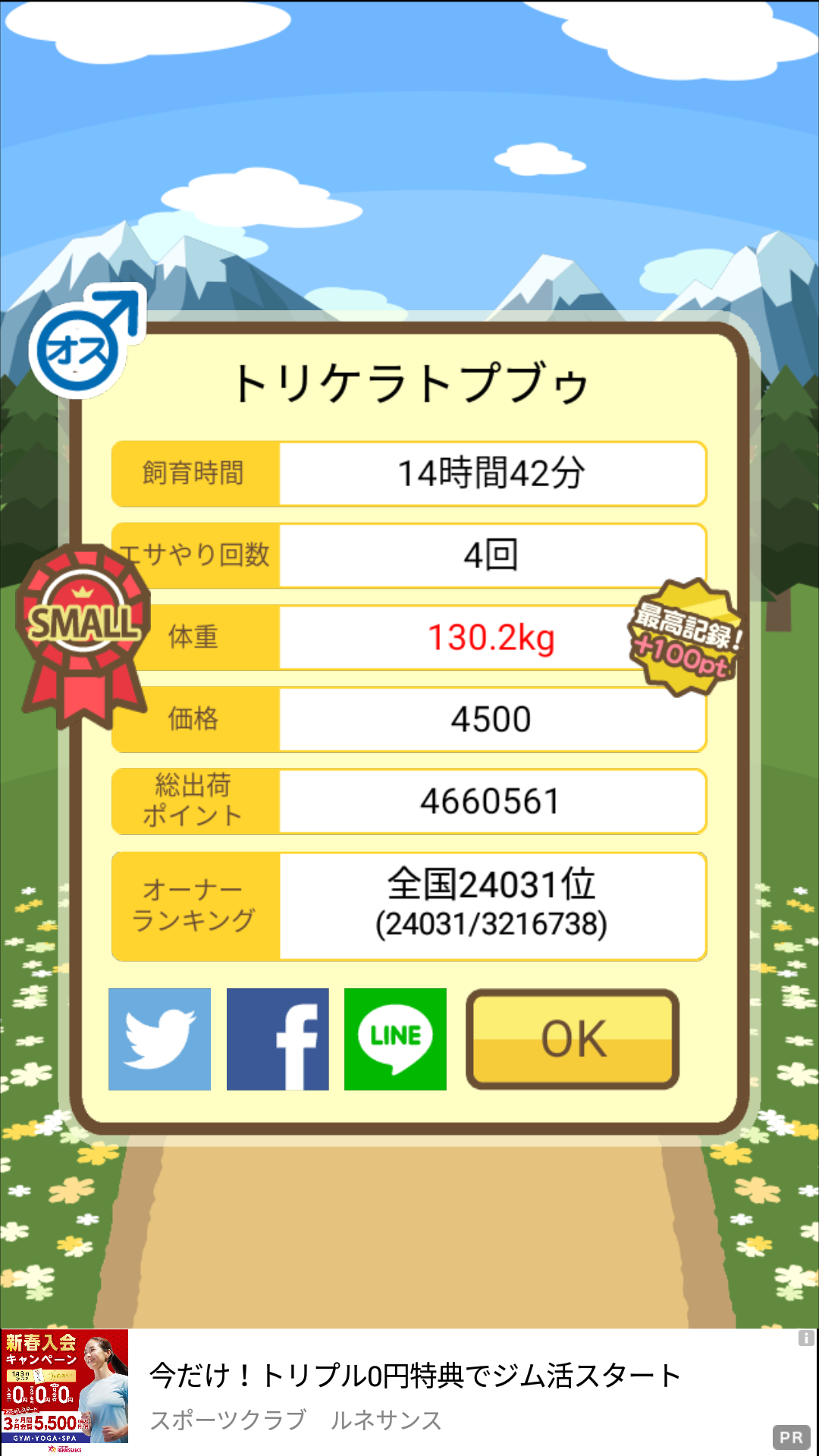Confirm with the OK button

(x=573, y=1039)
